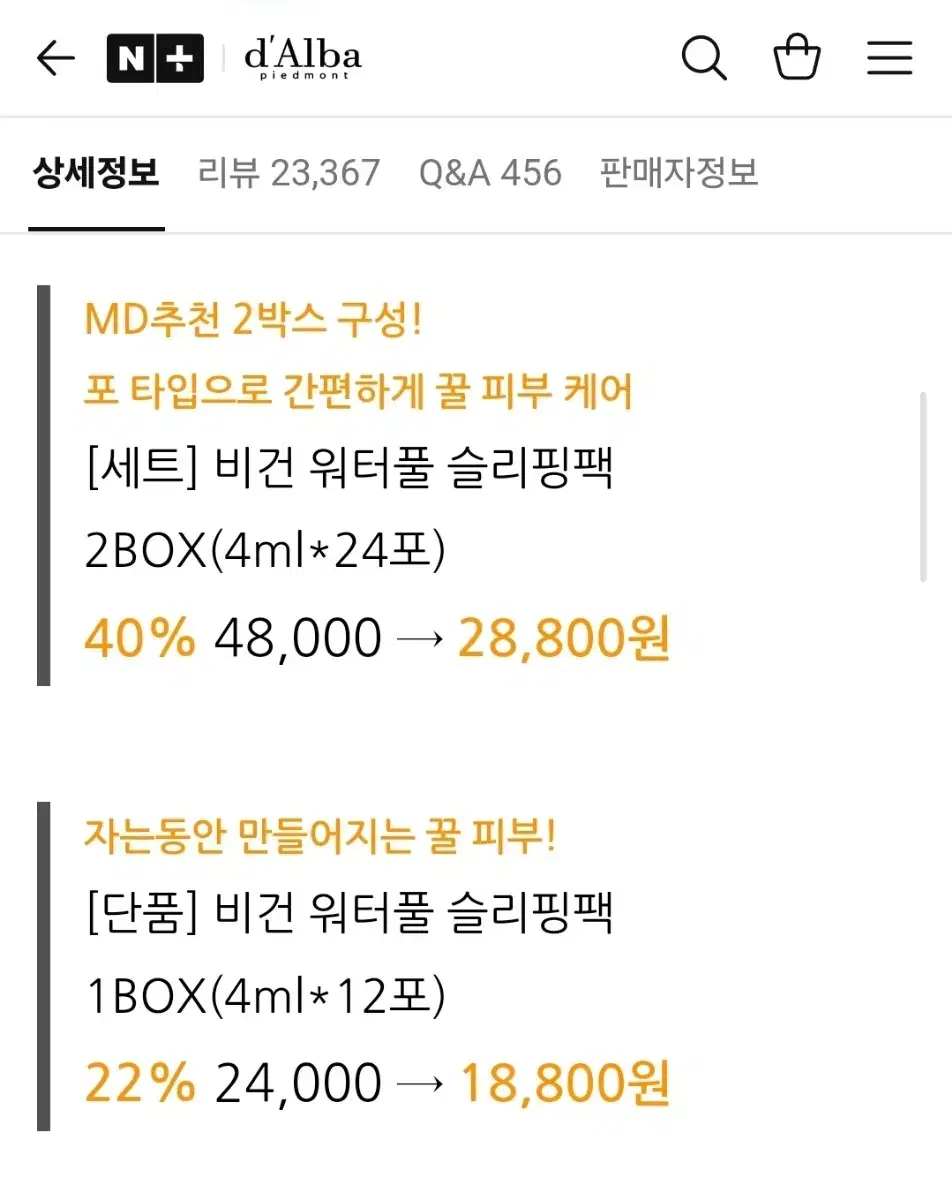Stay on the 상세정보 tab
The image size is (952, 1200).
(x=96, y=174)
